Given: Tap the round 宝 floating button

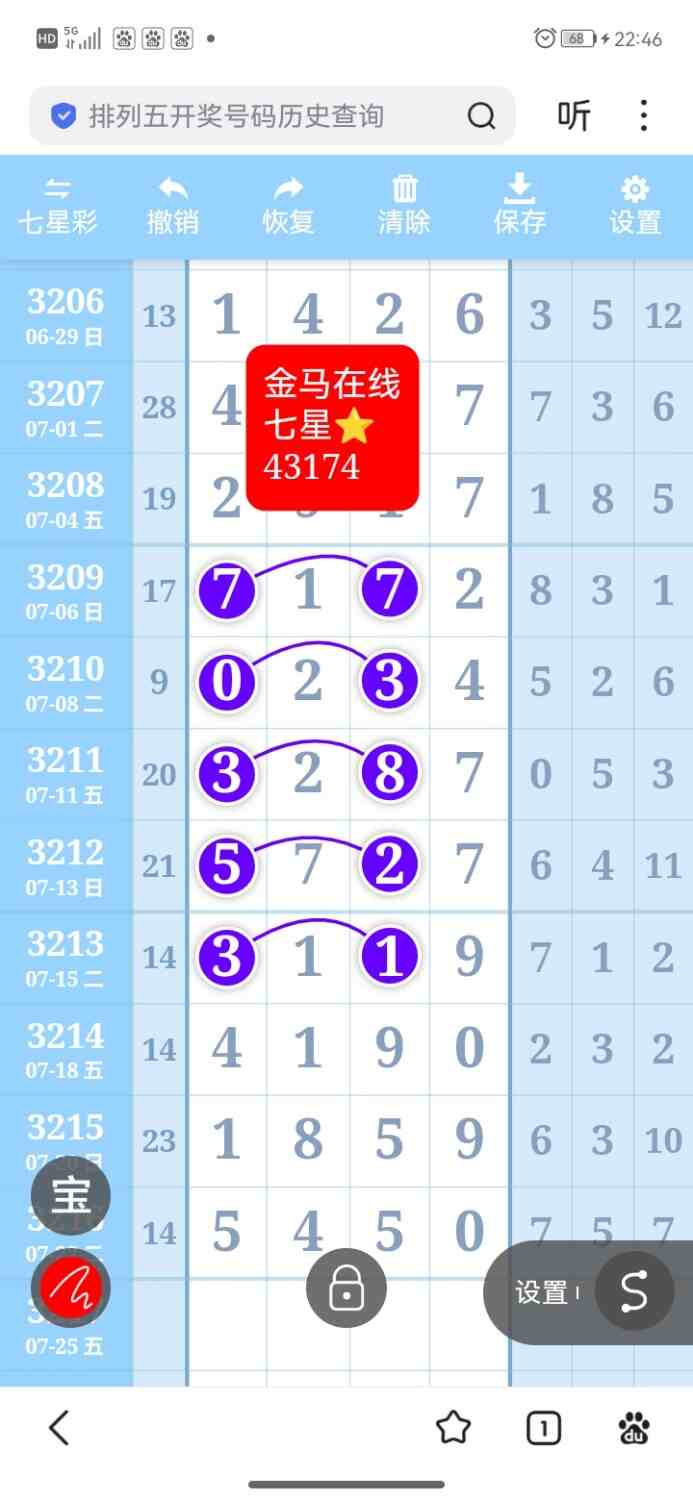Looking at the screenshot, I should pos(70,1195).
